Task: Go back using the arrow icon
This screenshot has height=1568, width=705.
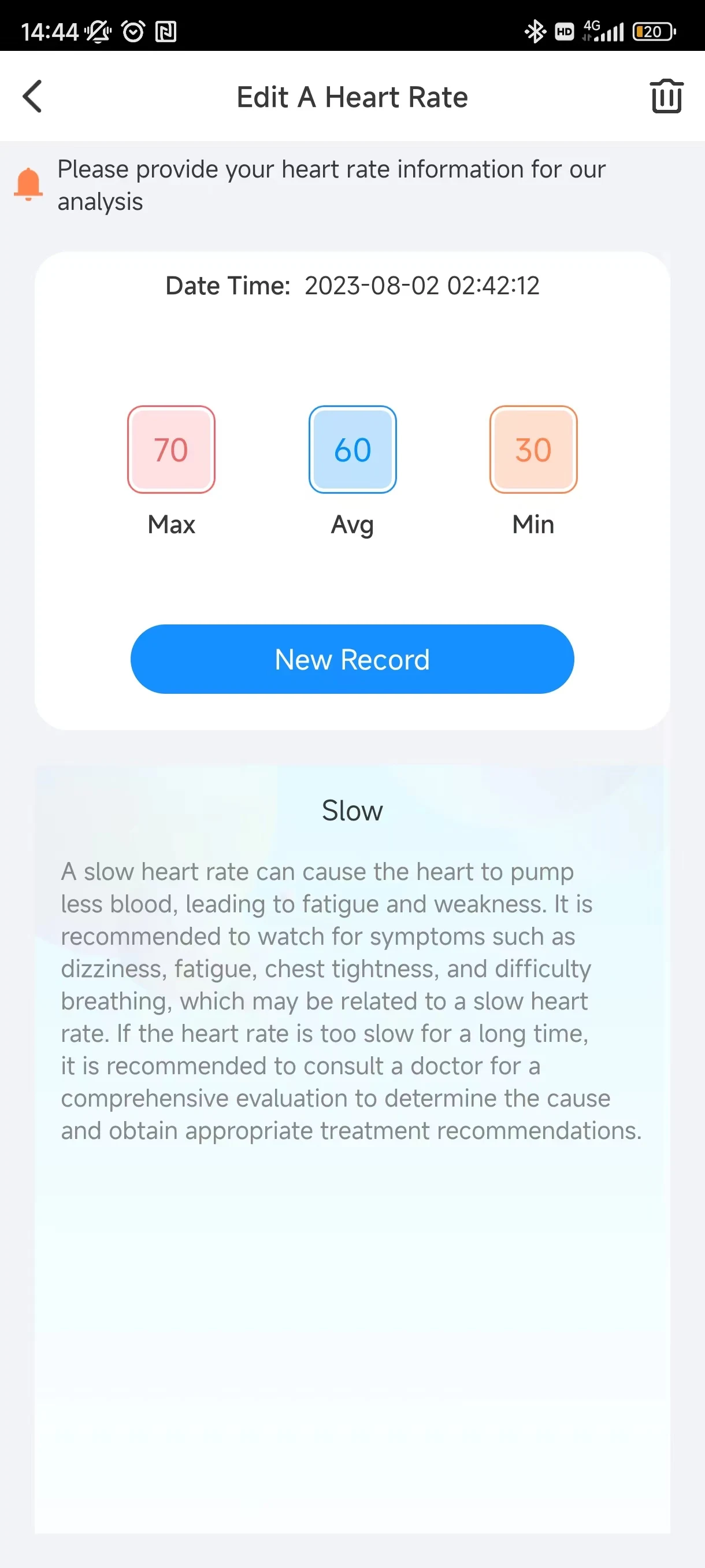Action: pyautogui.click(x=32, y=96)
